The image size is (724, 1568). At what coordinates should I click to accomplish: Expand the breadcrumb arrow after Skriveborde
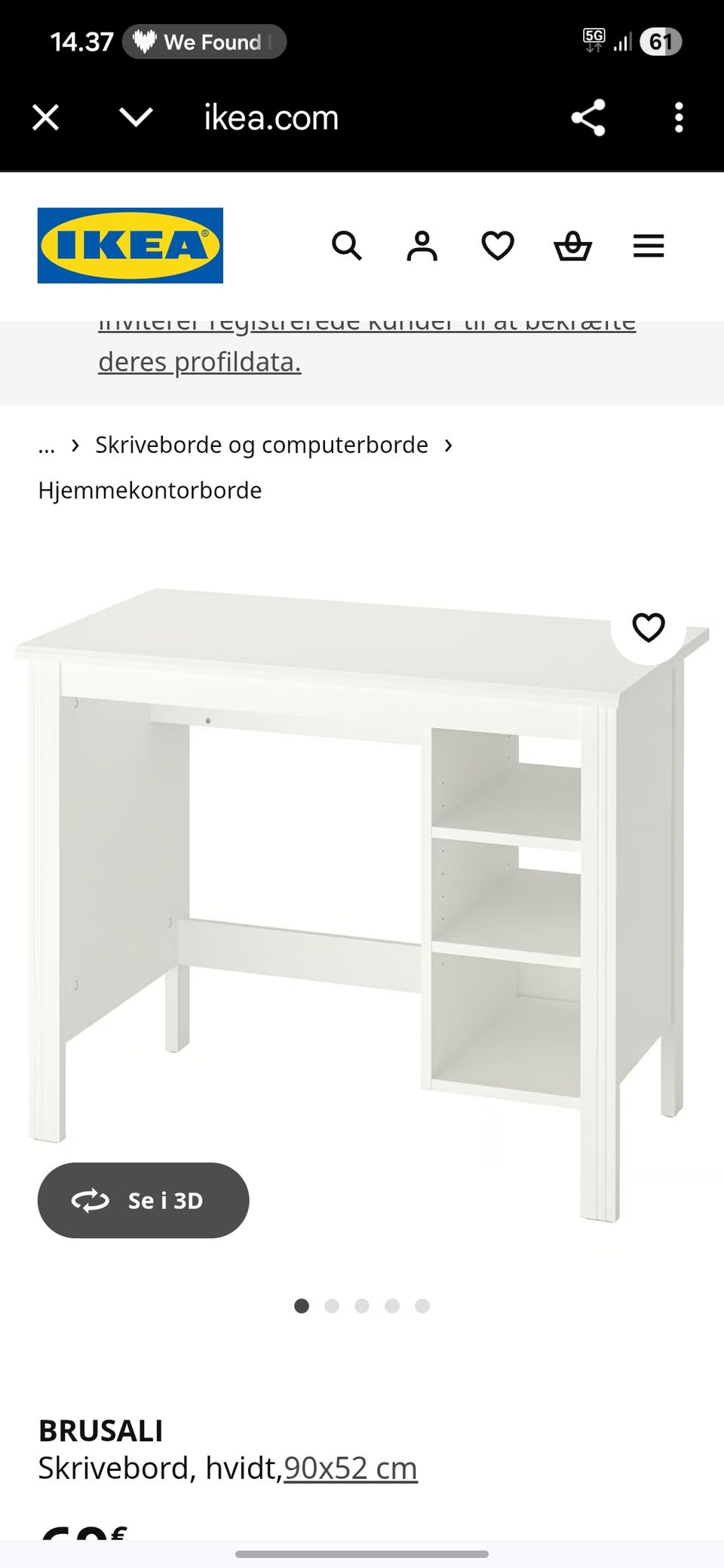[x=448, y=445]
